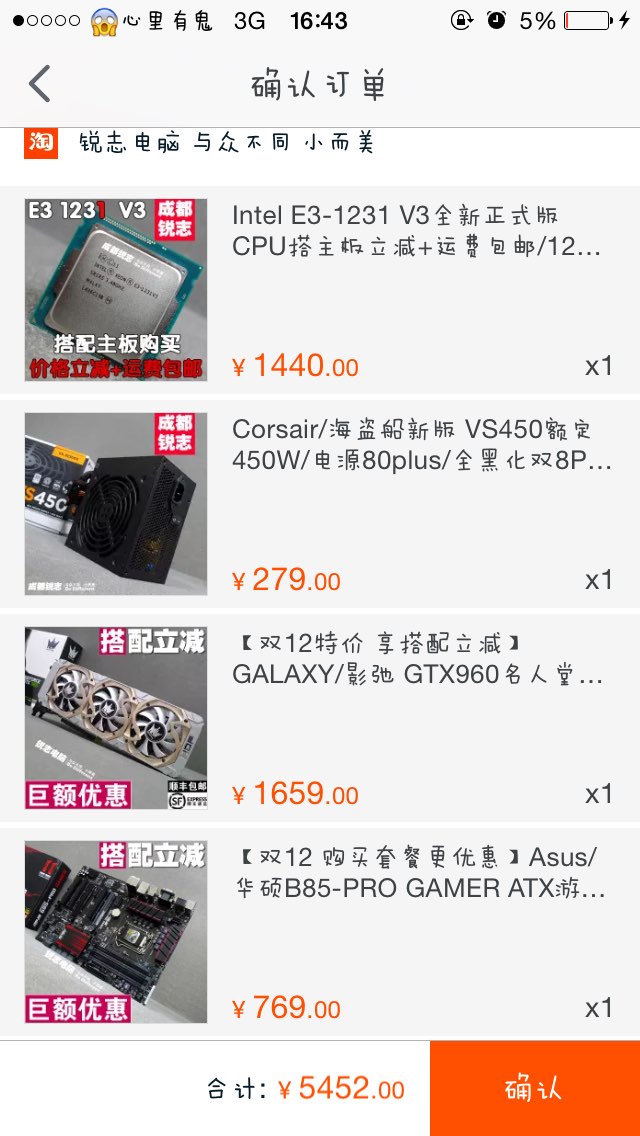Open the 锐志电脑 shop header
The width and height of the screenshot is (640, 1136).
[226, 144]
